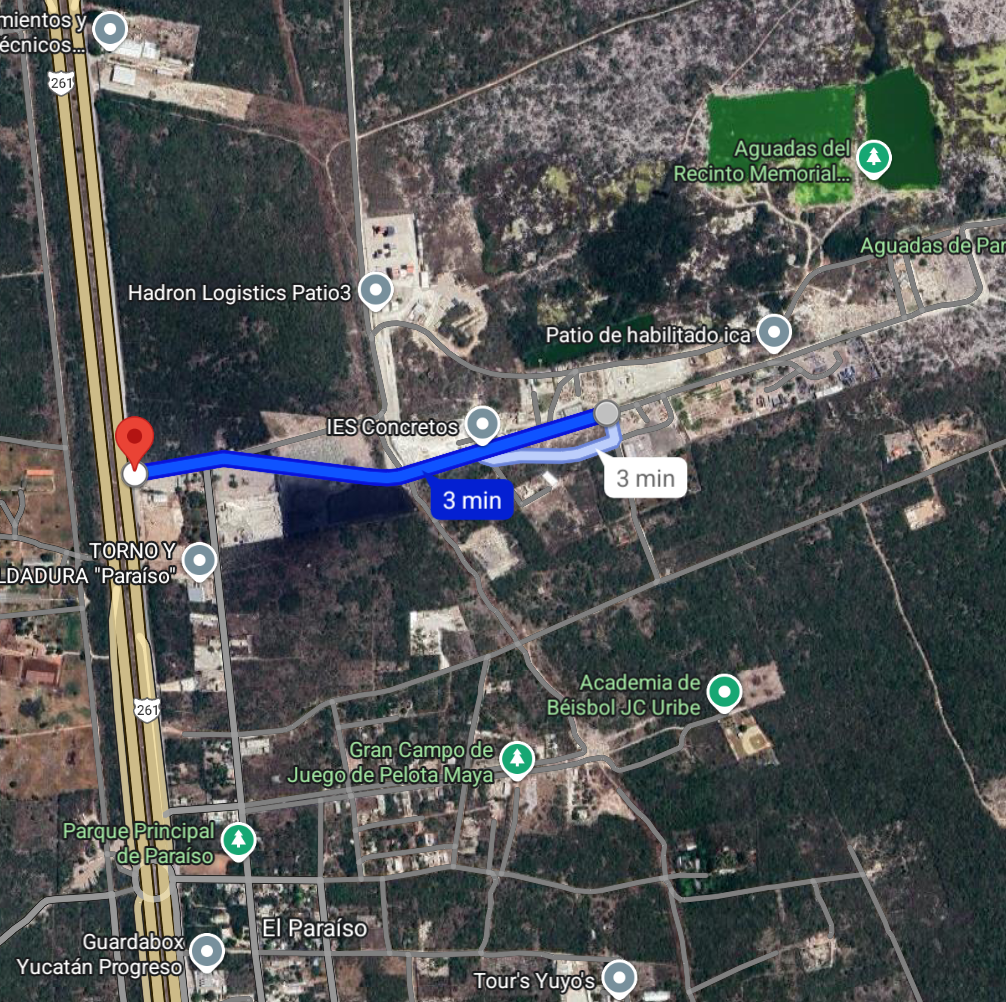
Task: Select Patio de habilitado ica marker
Action: click(x=773, y=333)
